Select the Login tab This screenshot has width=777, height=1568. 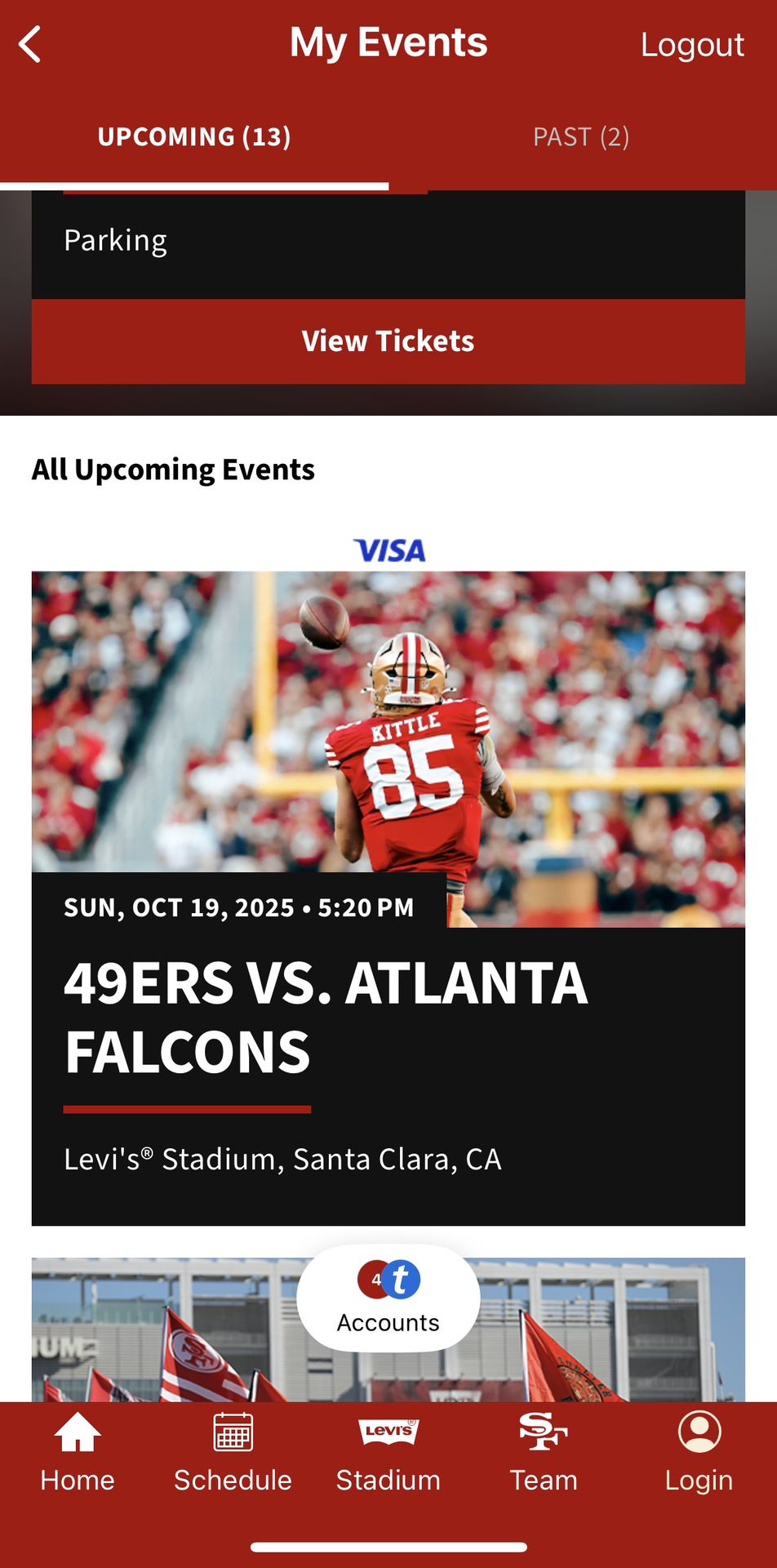pyautogui.click(x=699, y=1452)
